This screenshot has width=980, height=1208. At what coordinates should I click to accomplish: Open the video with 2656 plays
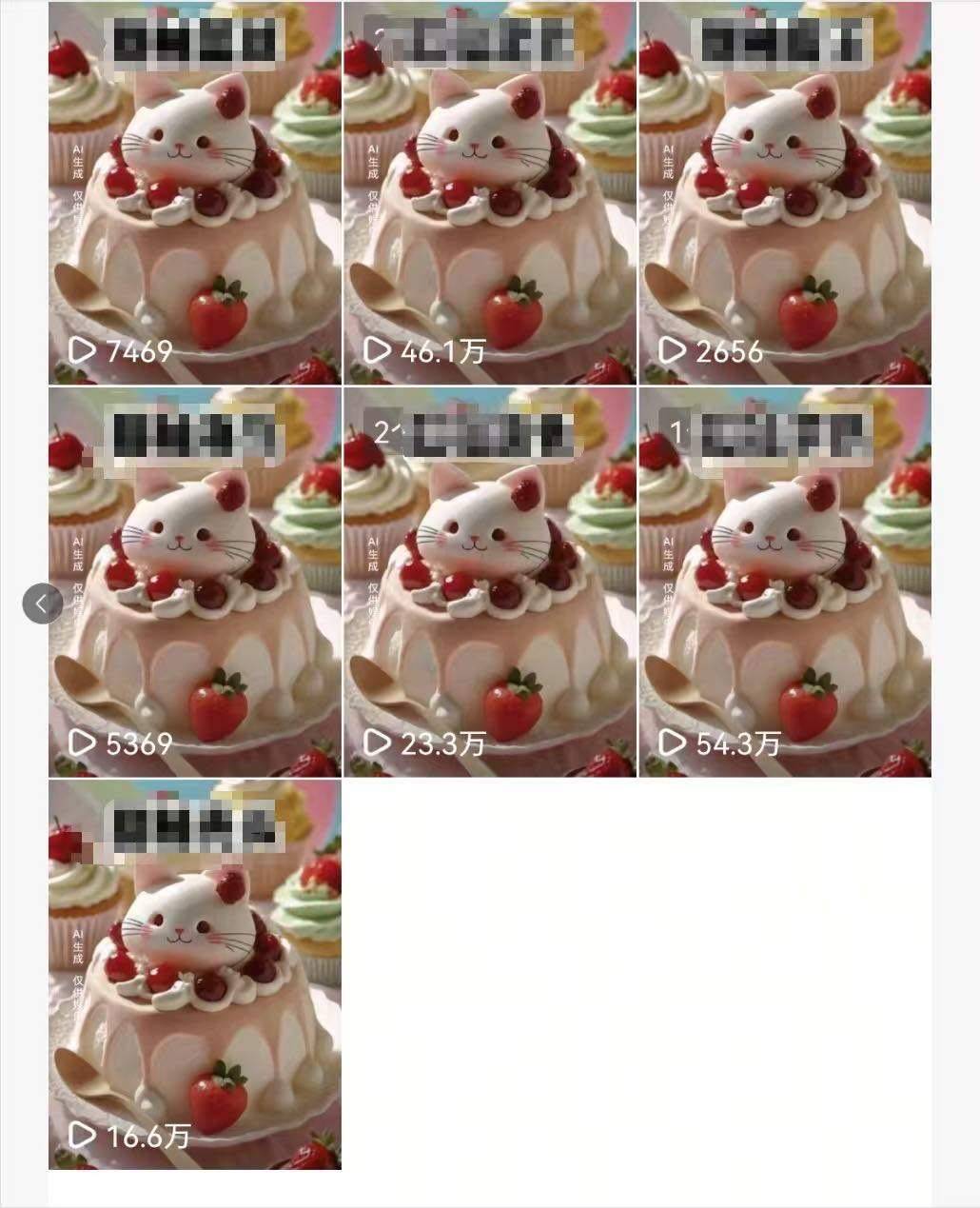click(x=784, y=193)
